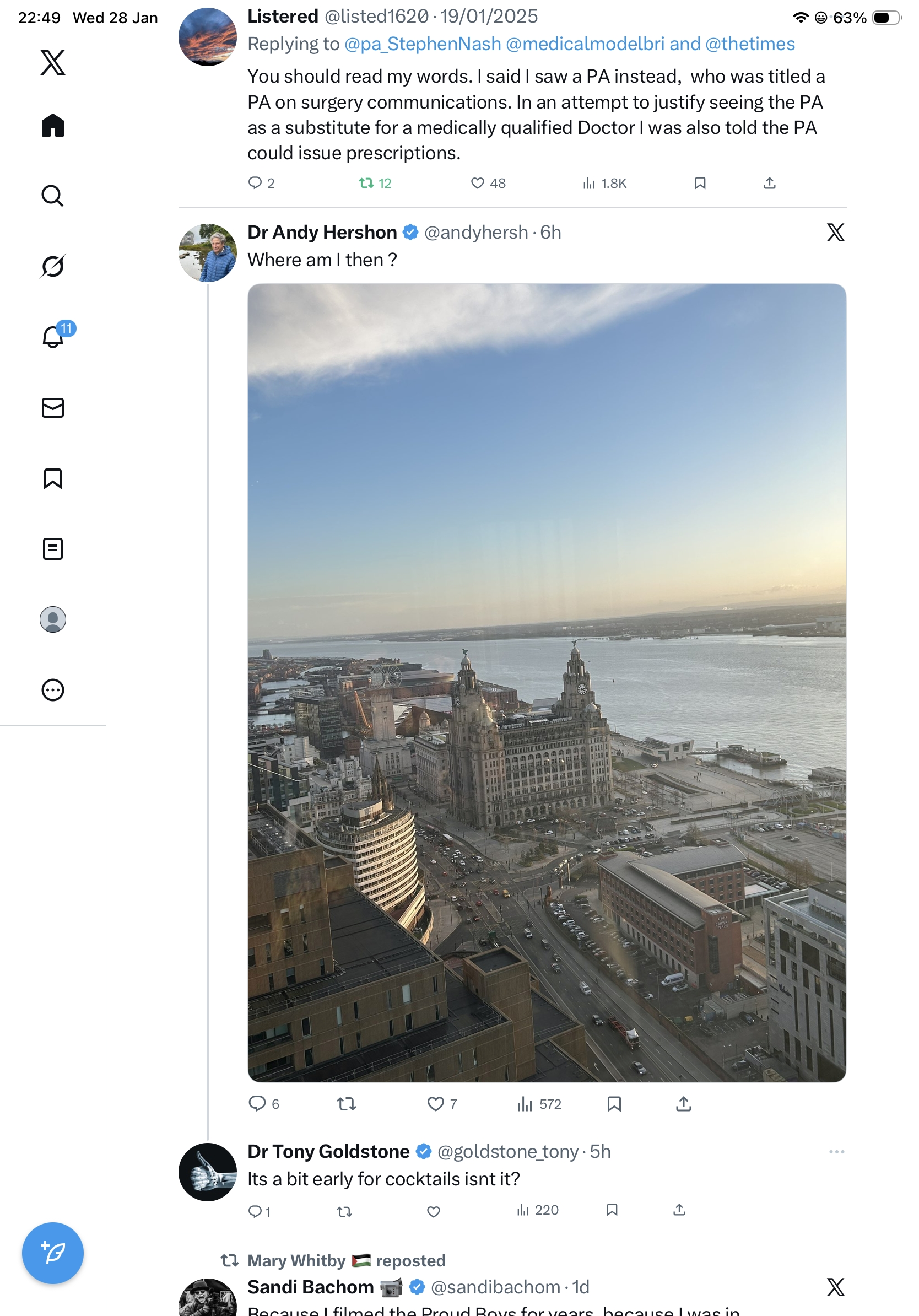Undo repost on Listered's post
Image resolution: width=919 pixels, height=1316 pixels.
[367, 183]
